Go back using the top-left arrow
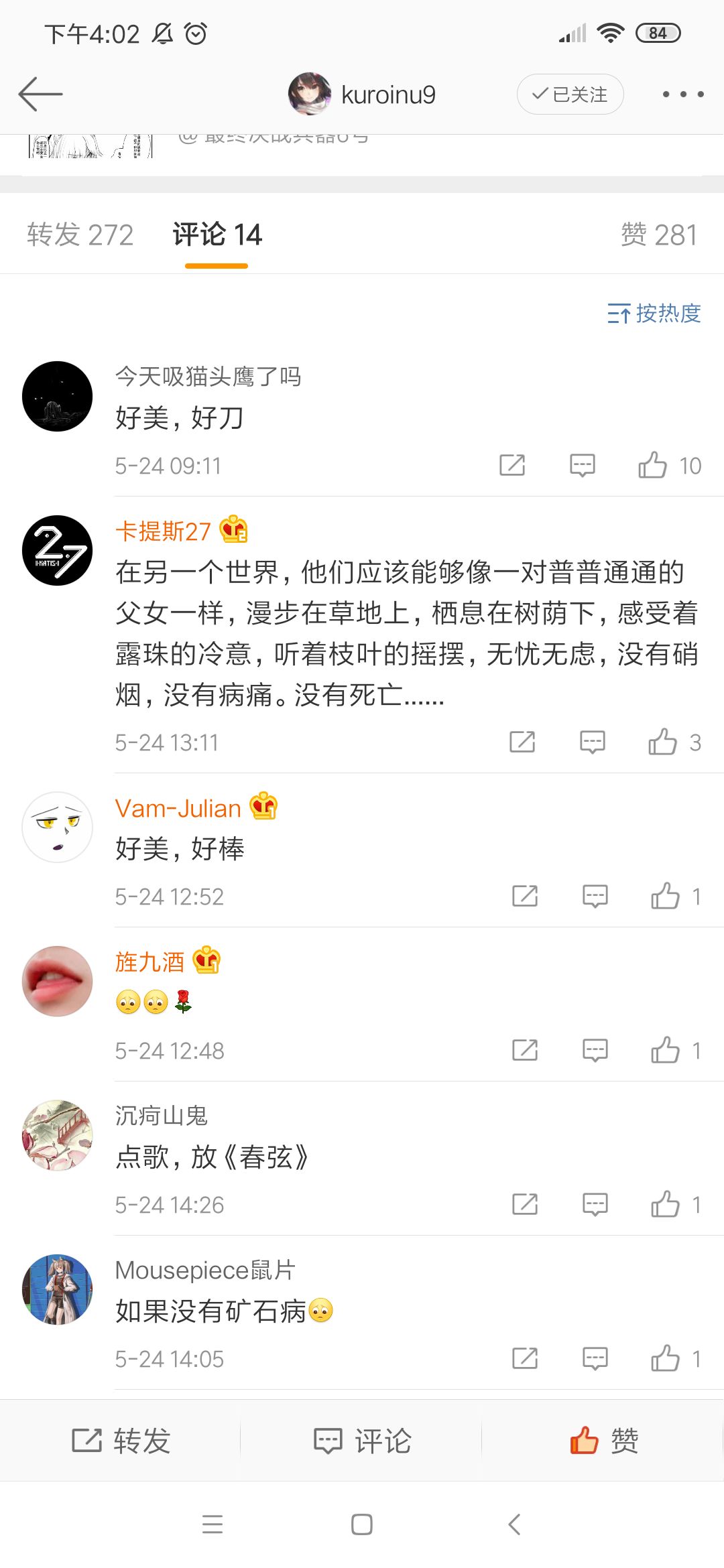Viewport: 724px width, 1568px height. click(x=40, y=94)
